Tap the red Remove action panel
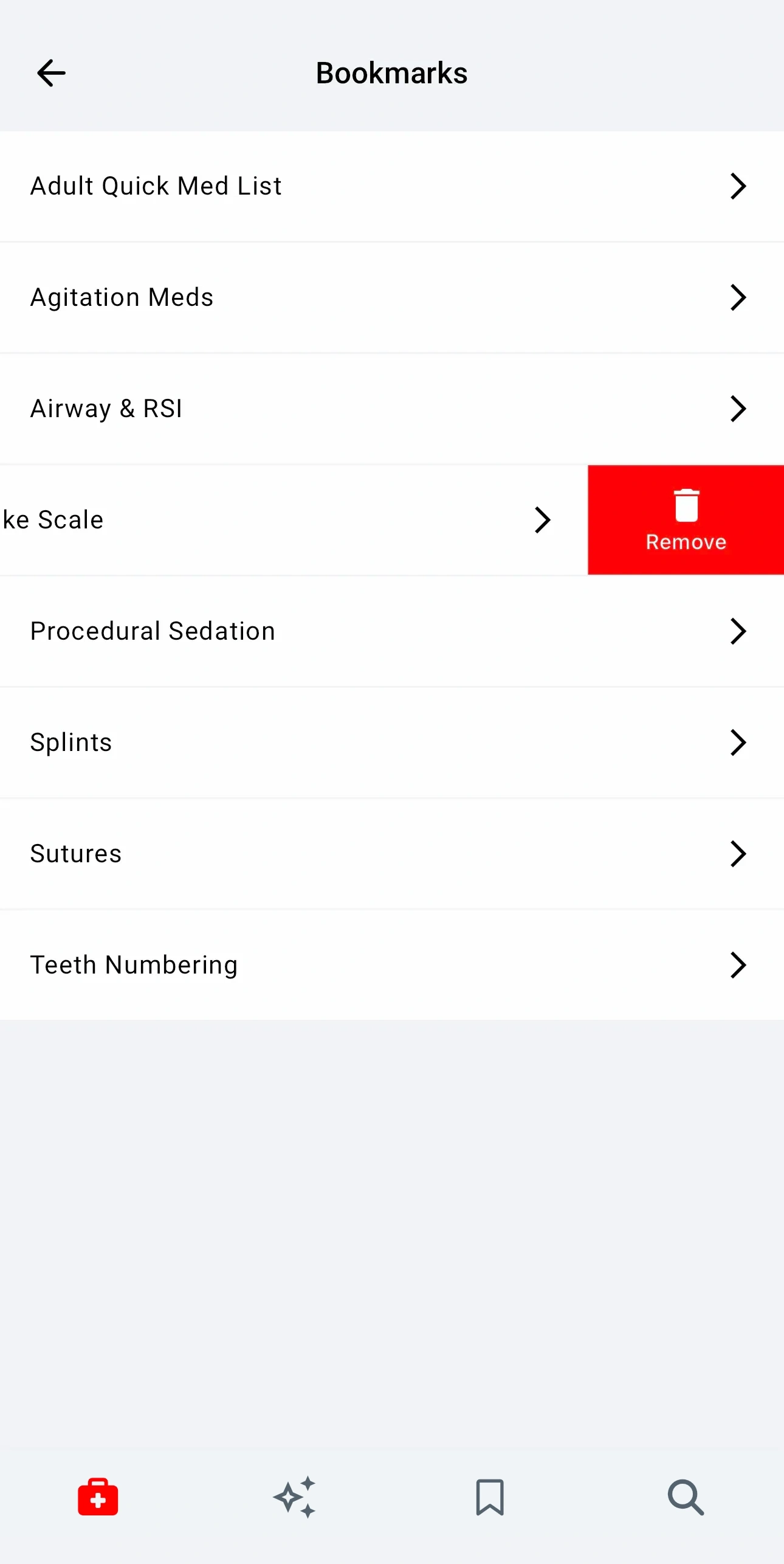 686,520
